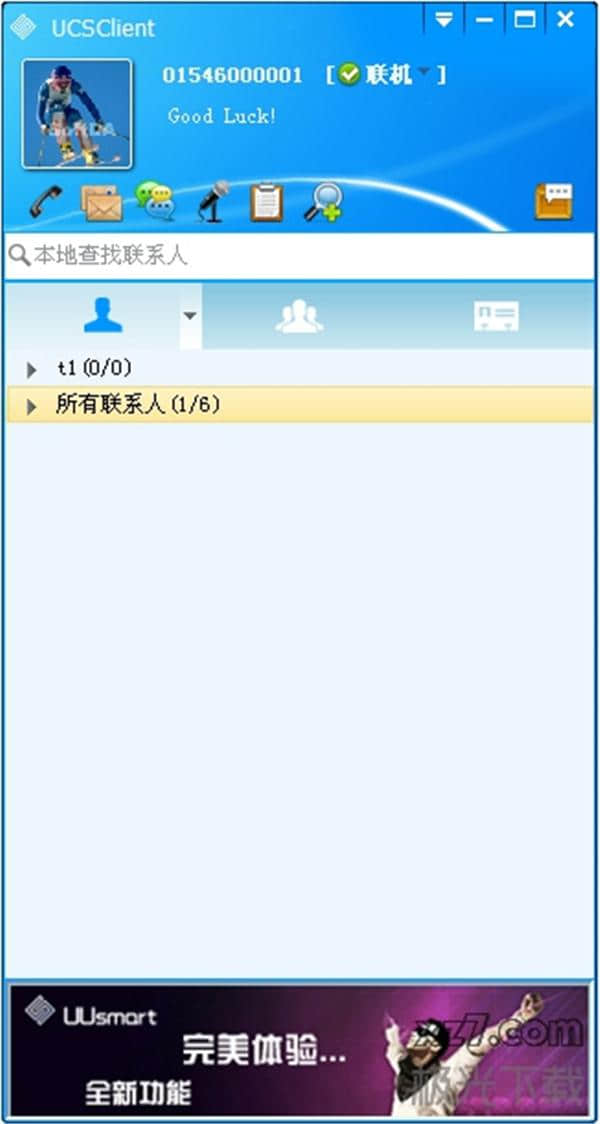Close the UCSClient window
The height and width of the screenshot is (1124, 600).
click(x=565, y=18)
